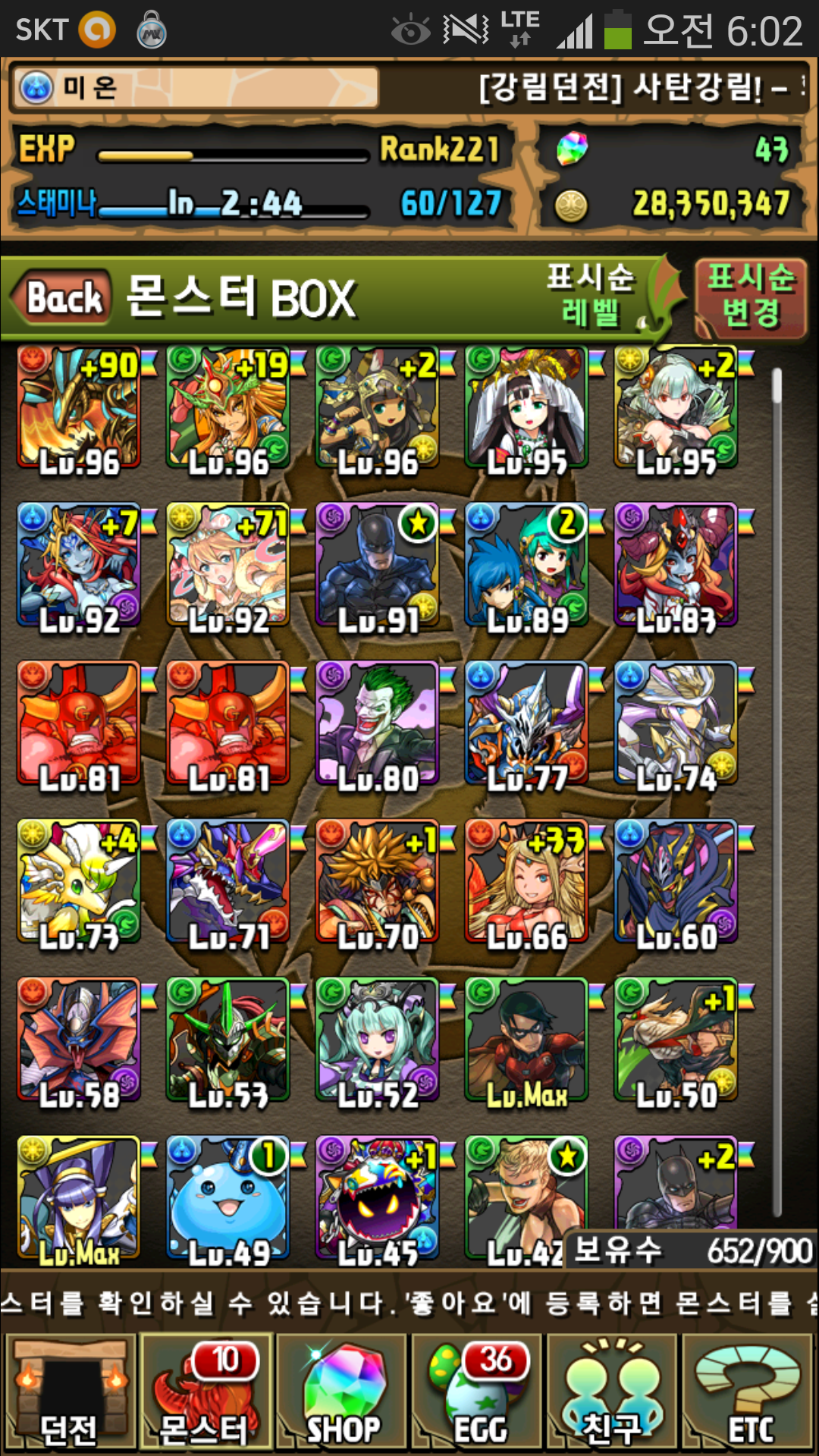
Task: Select the Lv.80 Joker monster
Action: [377, 723]
